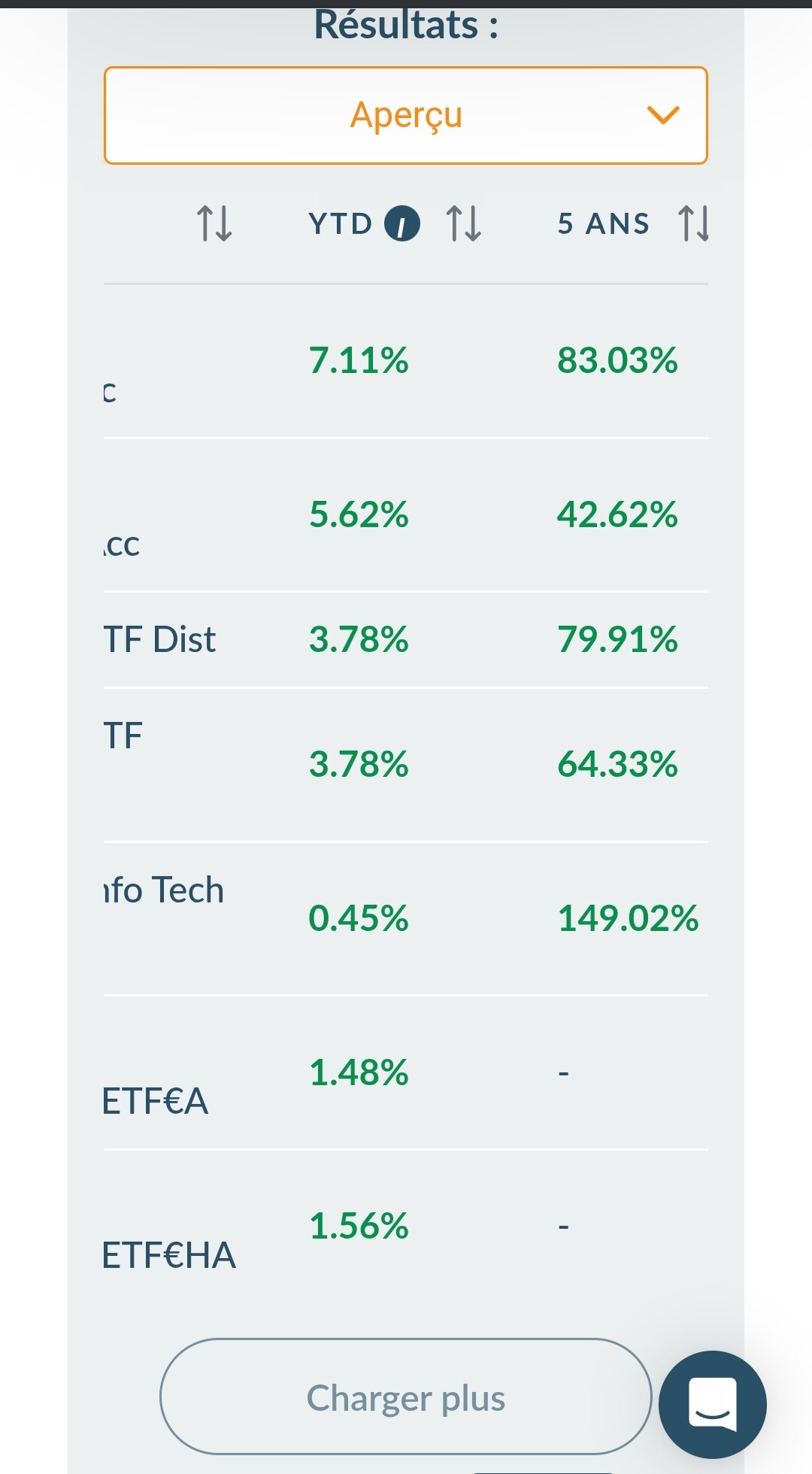Open the ETF Dist fund row
Image resolution: width=812 pixels, height=1474 pixels.
pyautogui.click(x=160, y=640)
